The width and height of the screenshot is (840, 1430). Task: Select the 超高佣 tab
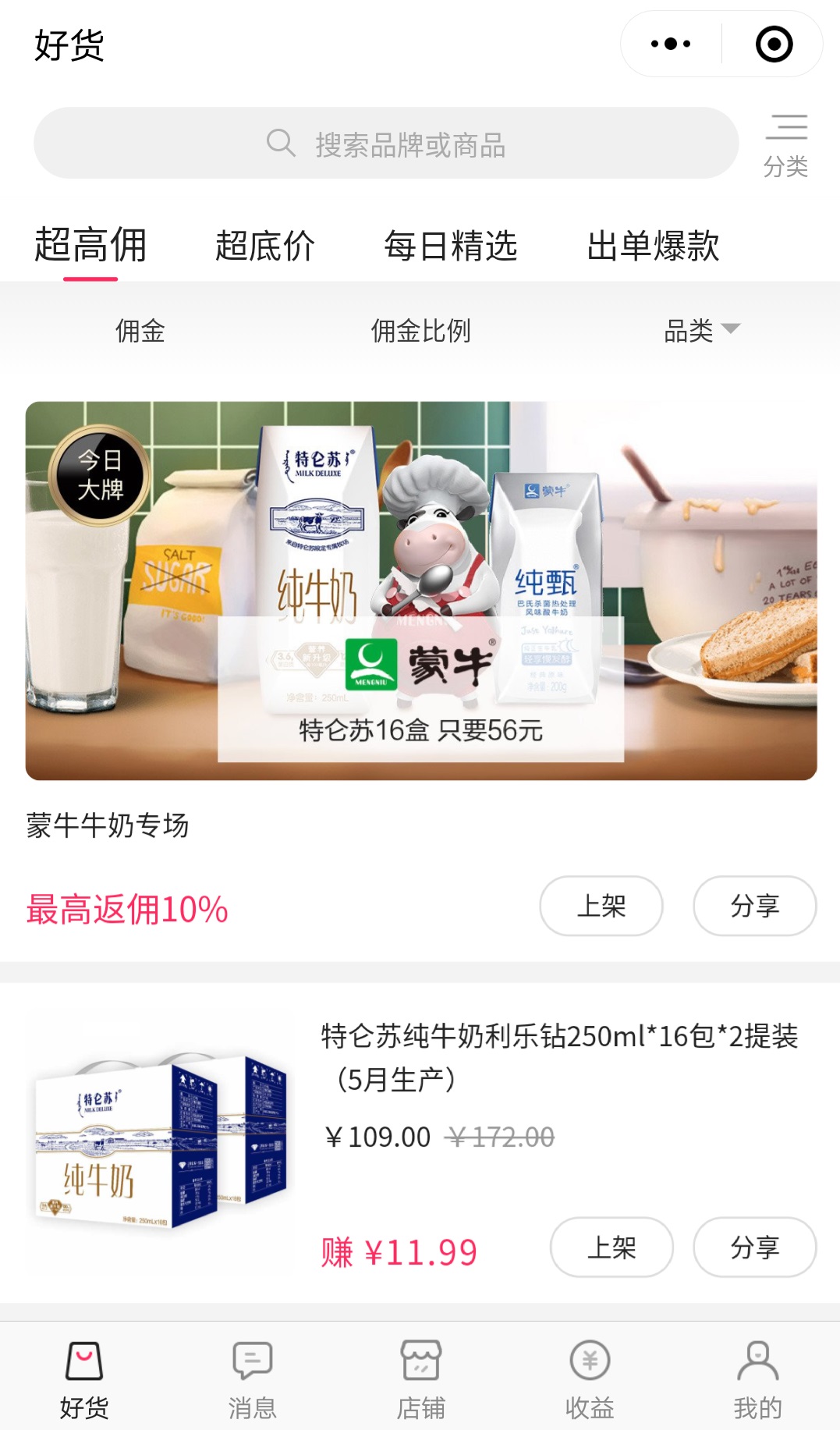pyautogui.click(x=90, y=246)
